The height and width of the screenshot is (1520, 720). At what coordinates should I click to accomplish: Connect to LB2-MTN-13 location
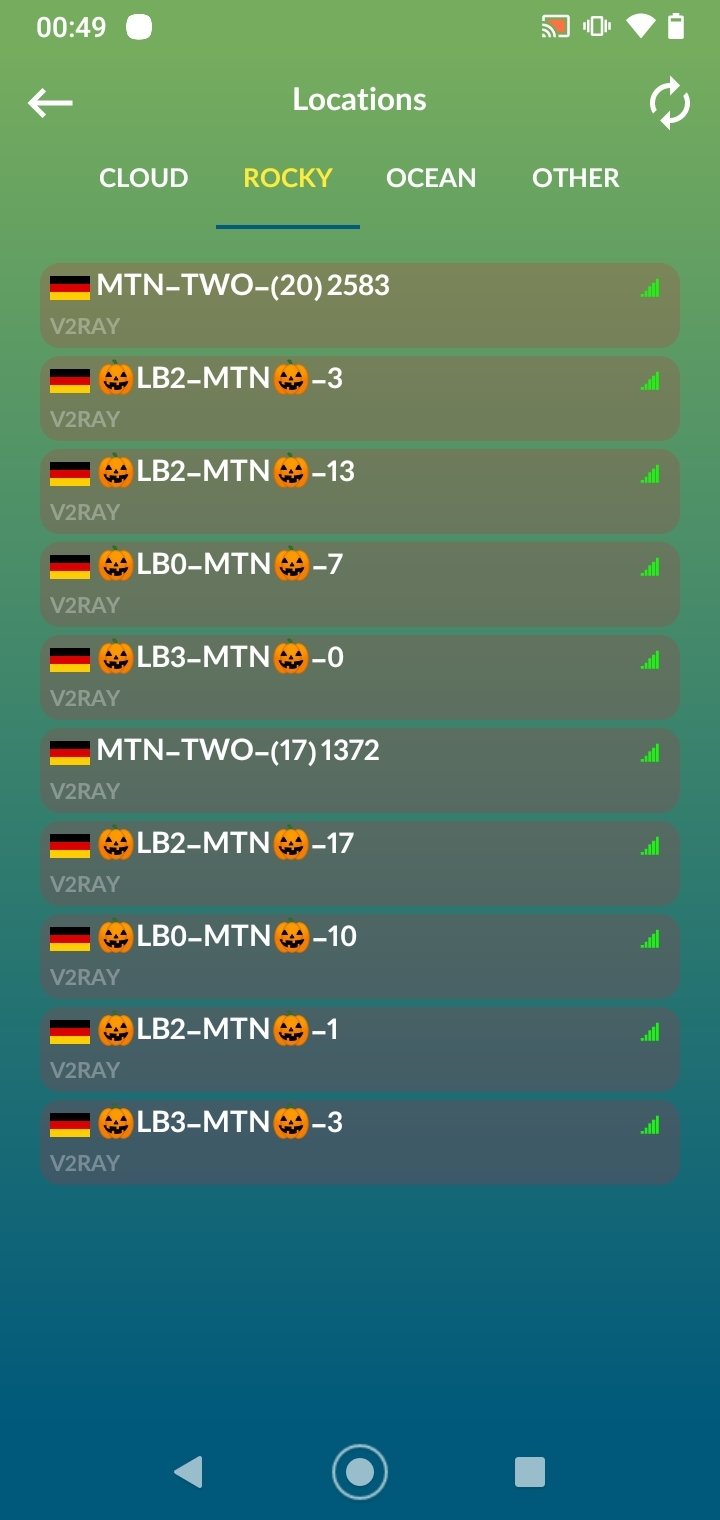pyautogui.click(x=360, y=491)
